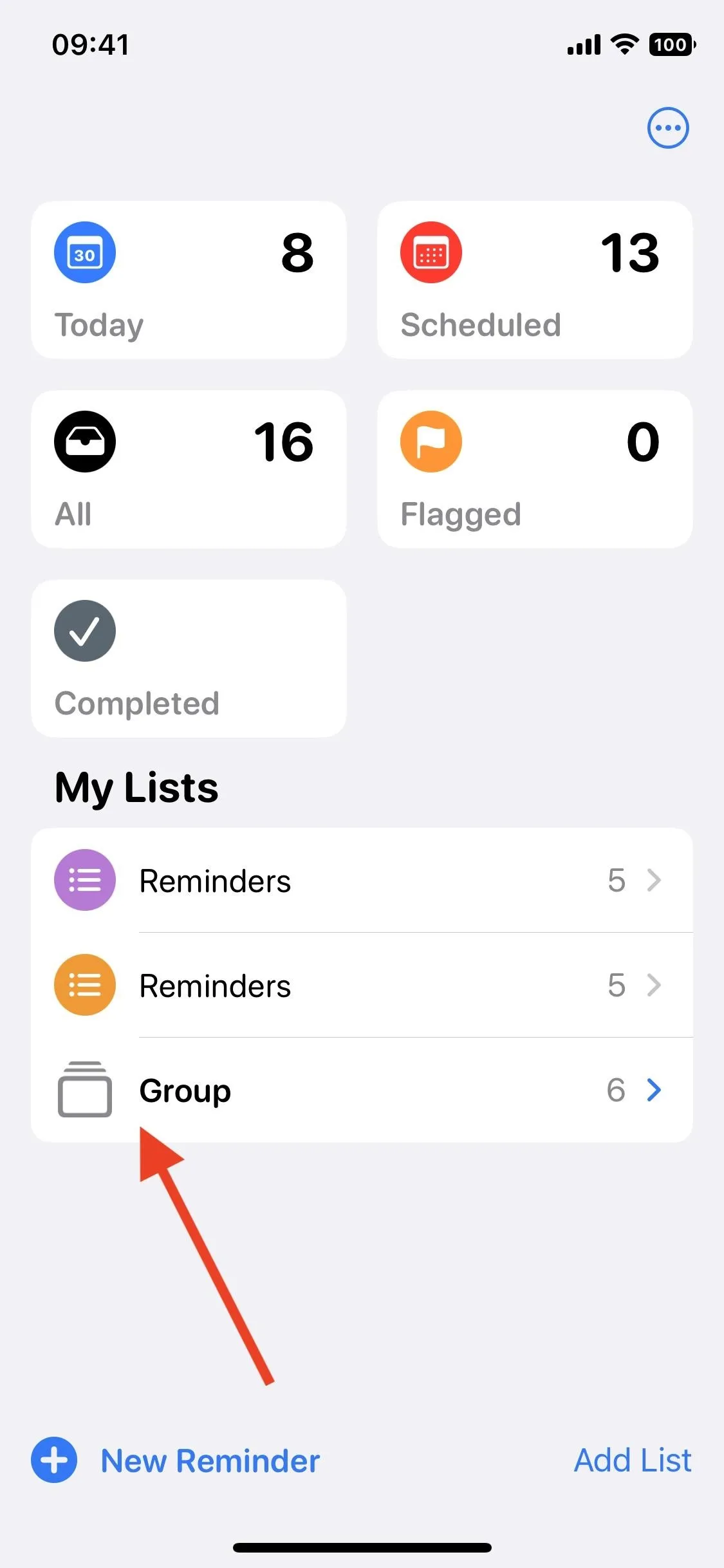
Task: Open the orange Reminders list
Action: 362,985
